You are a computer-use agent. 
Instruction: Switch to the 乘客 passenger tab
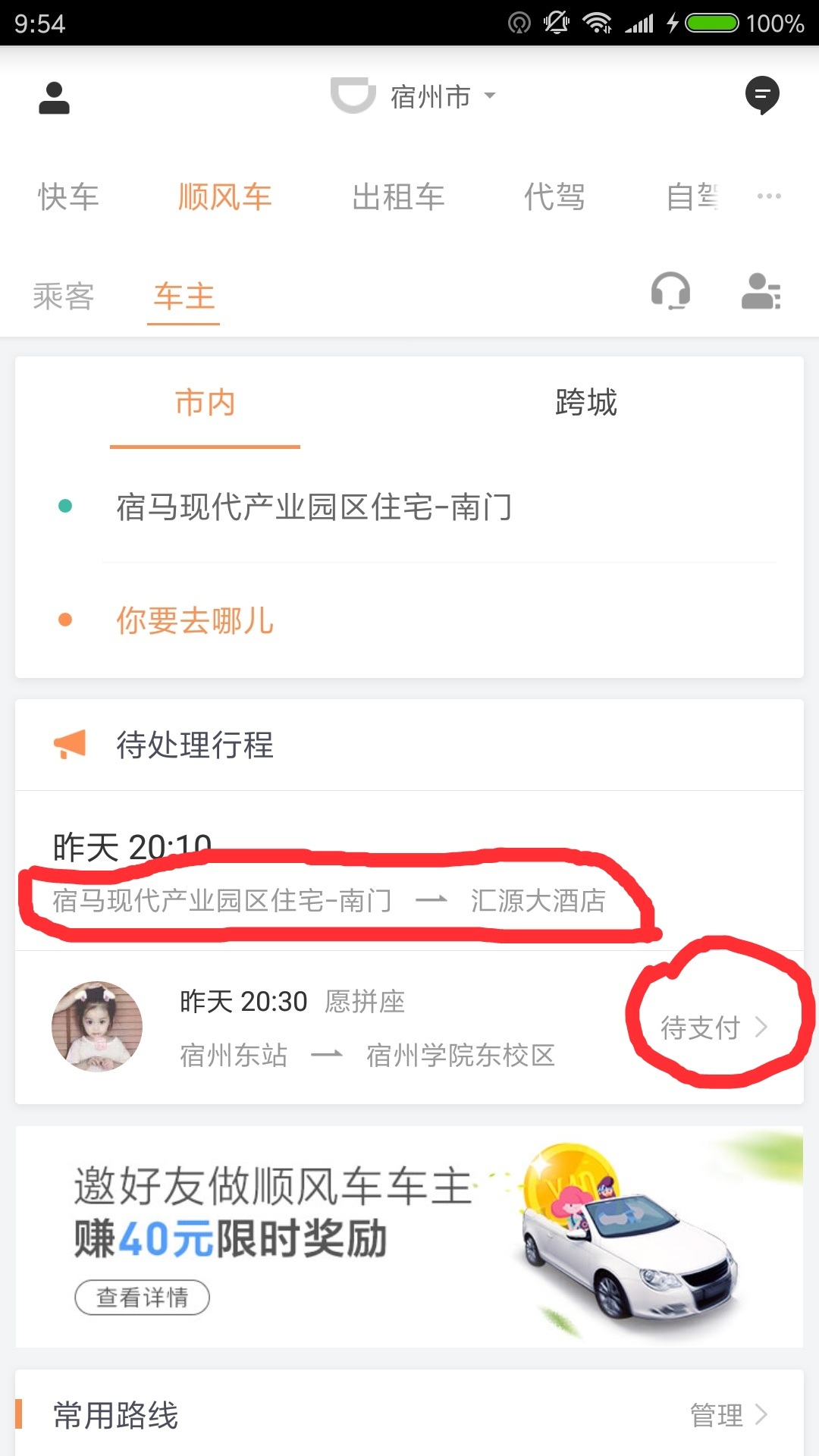[x=64, y=296]
